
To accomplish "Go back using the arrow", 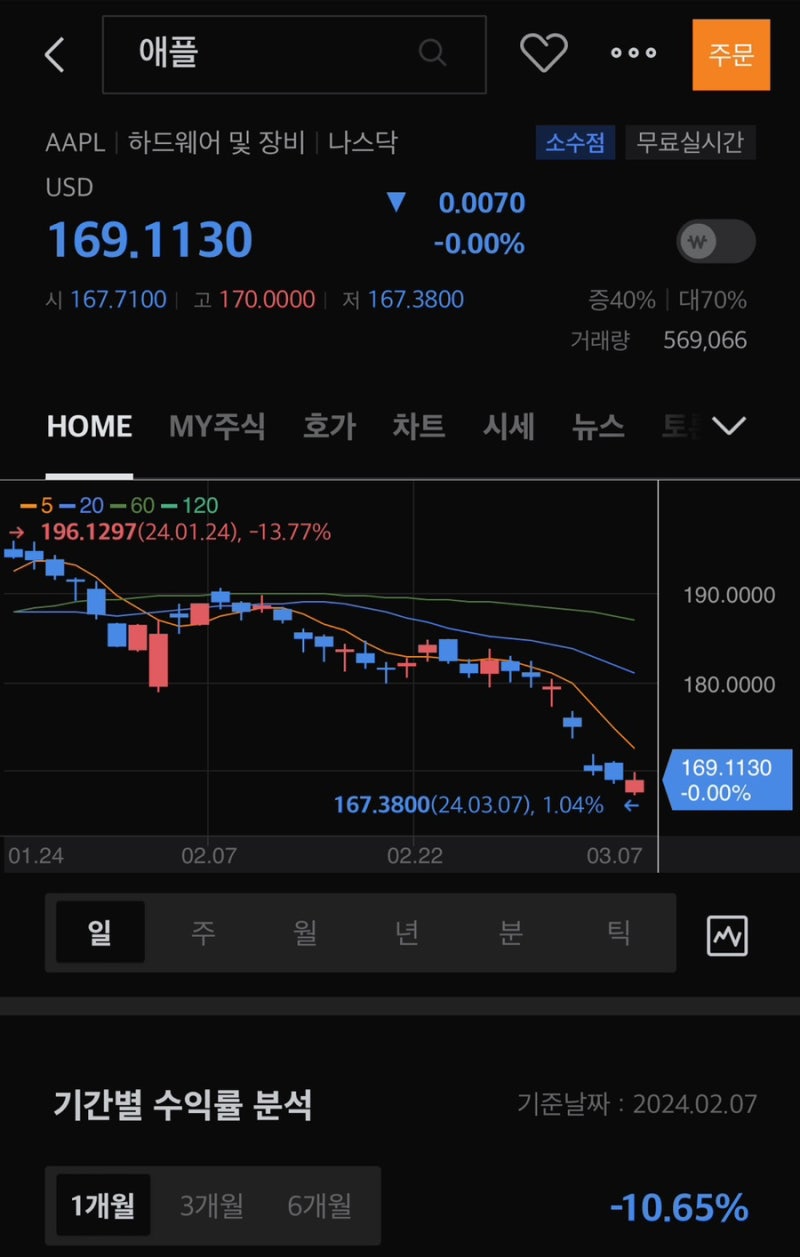I will [x=55, y=54].
